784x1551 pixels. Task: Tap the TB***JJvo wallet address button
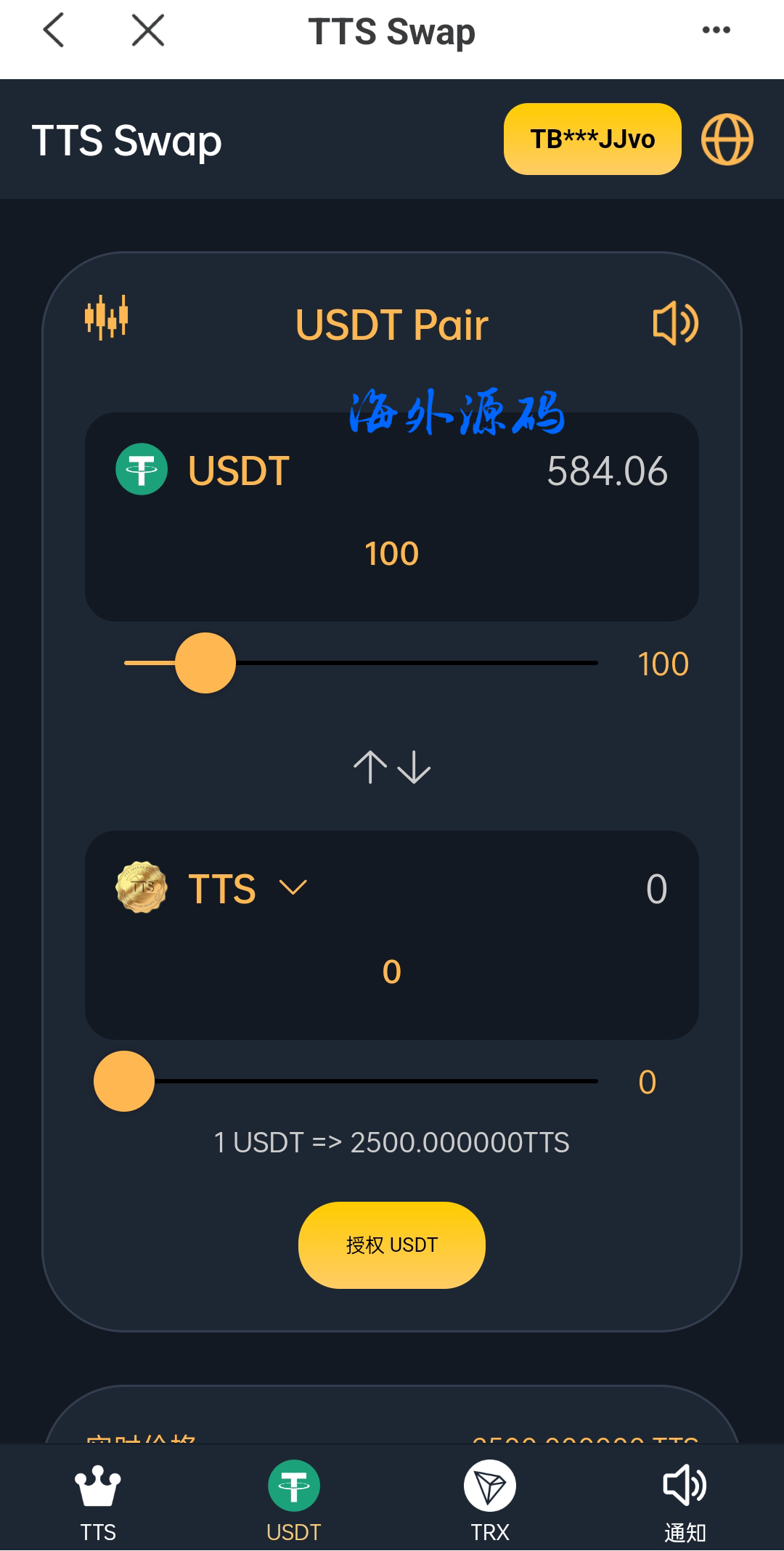(592, 139)
